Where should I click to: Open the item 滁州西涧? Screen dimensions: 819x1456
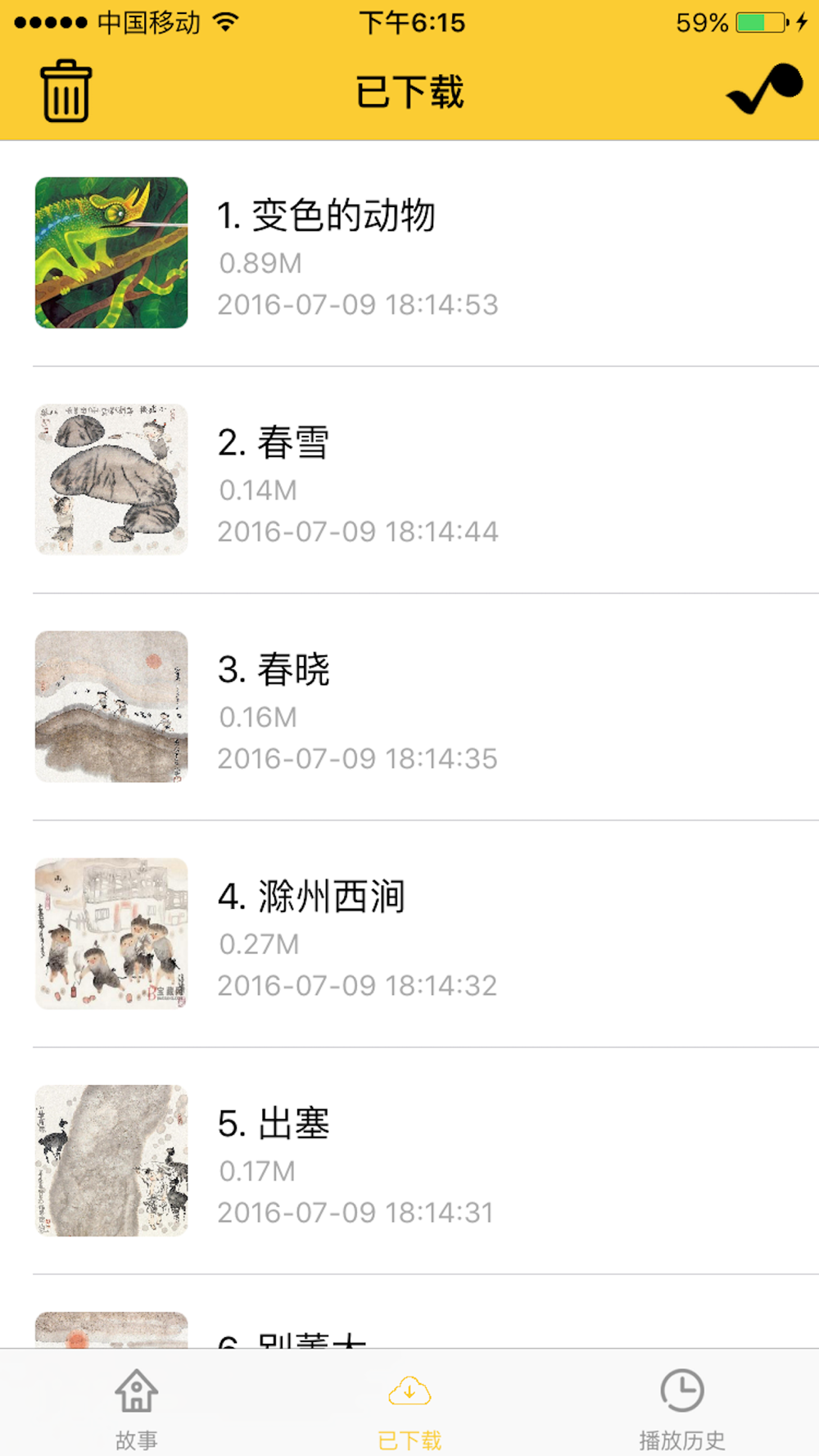click(409, 934)
